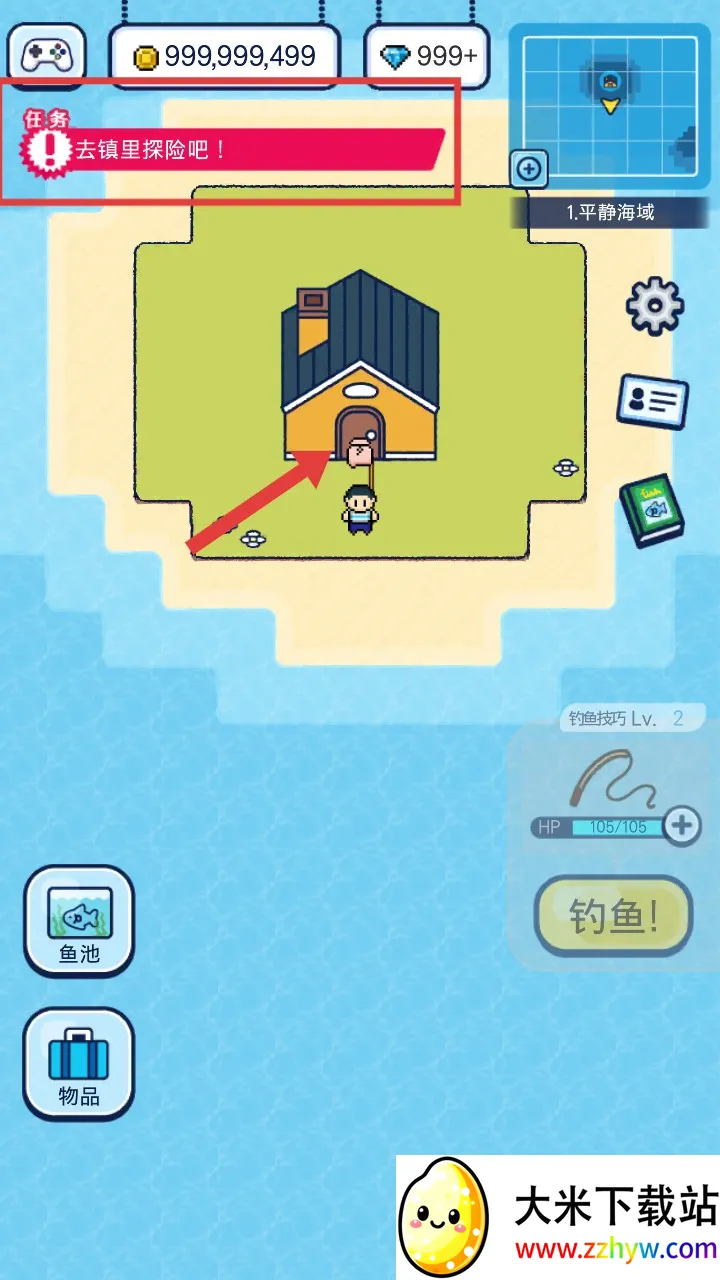Tap the gold coins counter button

(x=225, y=57)
